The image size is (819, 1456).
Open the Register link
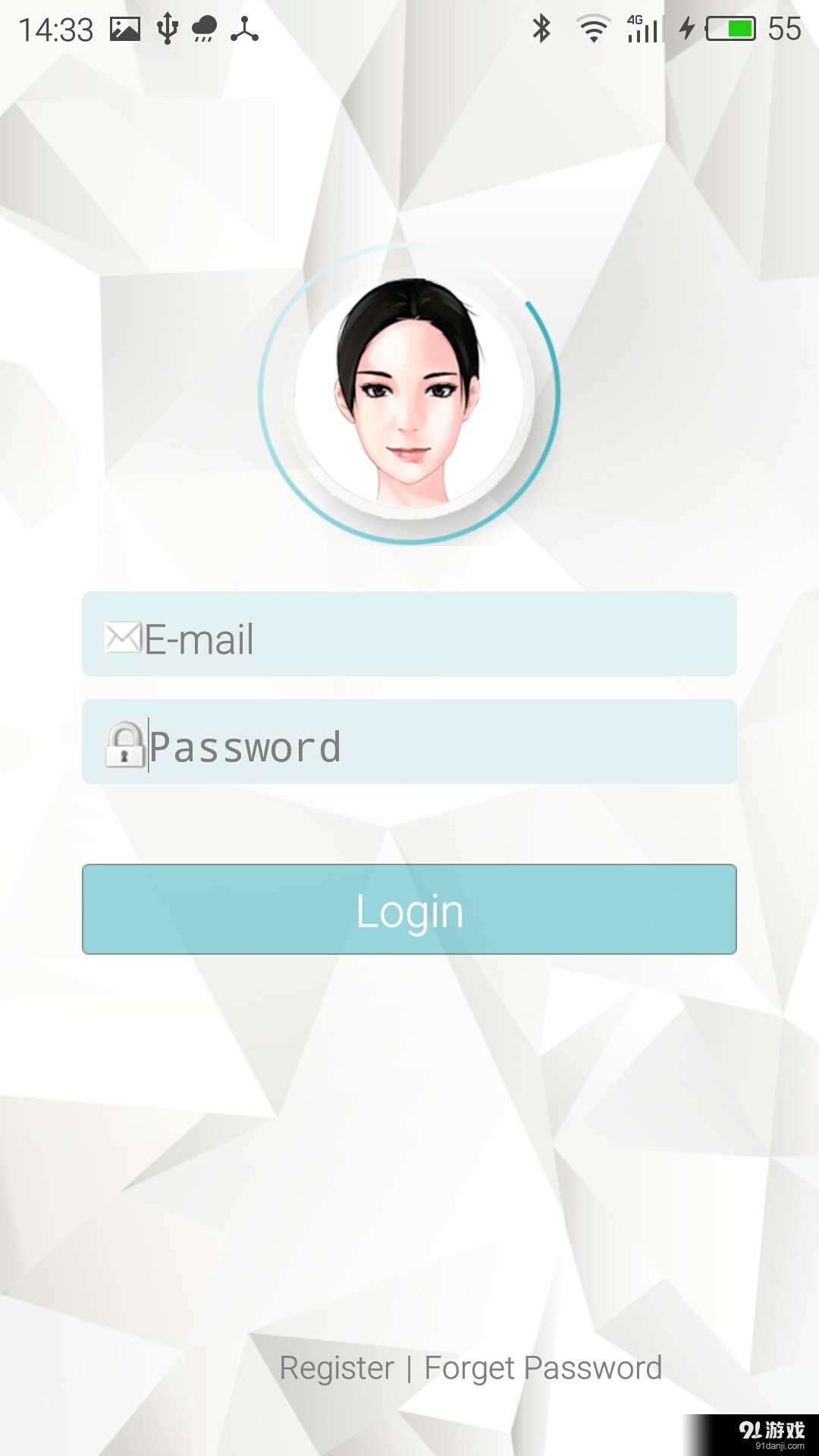(x=337, y=1368)
